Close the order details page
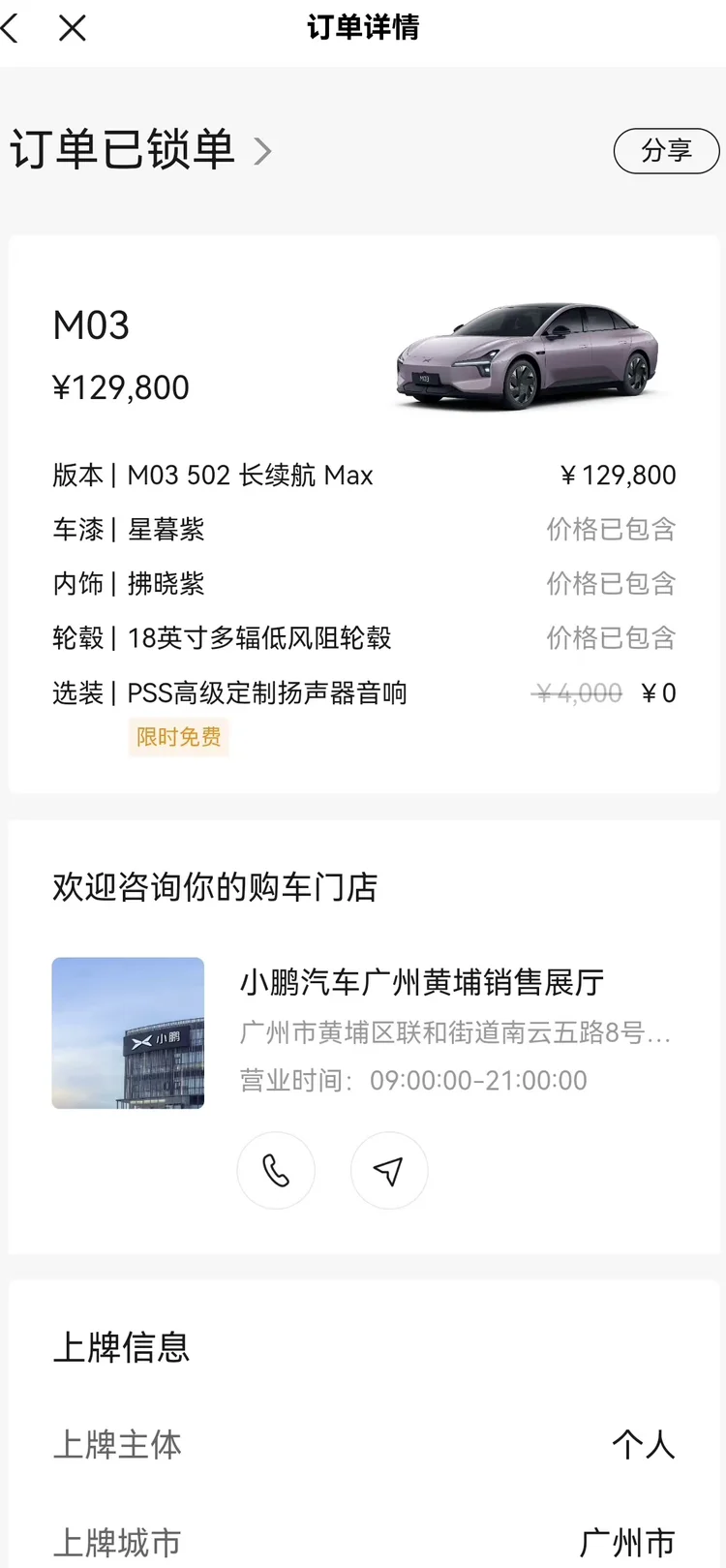Image resolution: width=726 pixels, height=1568 pixels. (73, 28)
